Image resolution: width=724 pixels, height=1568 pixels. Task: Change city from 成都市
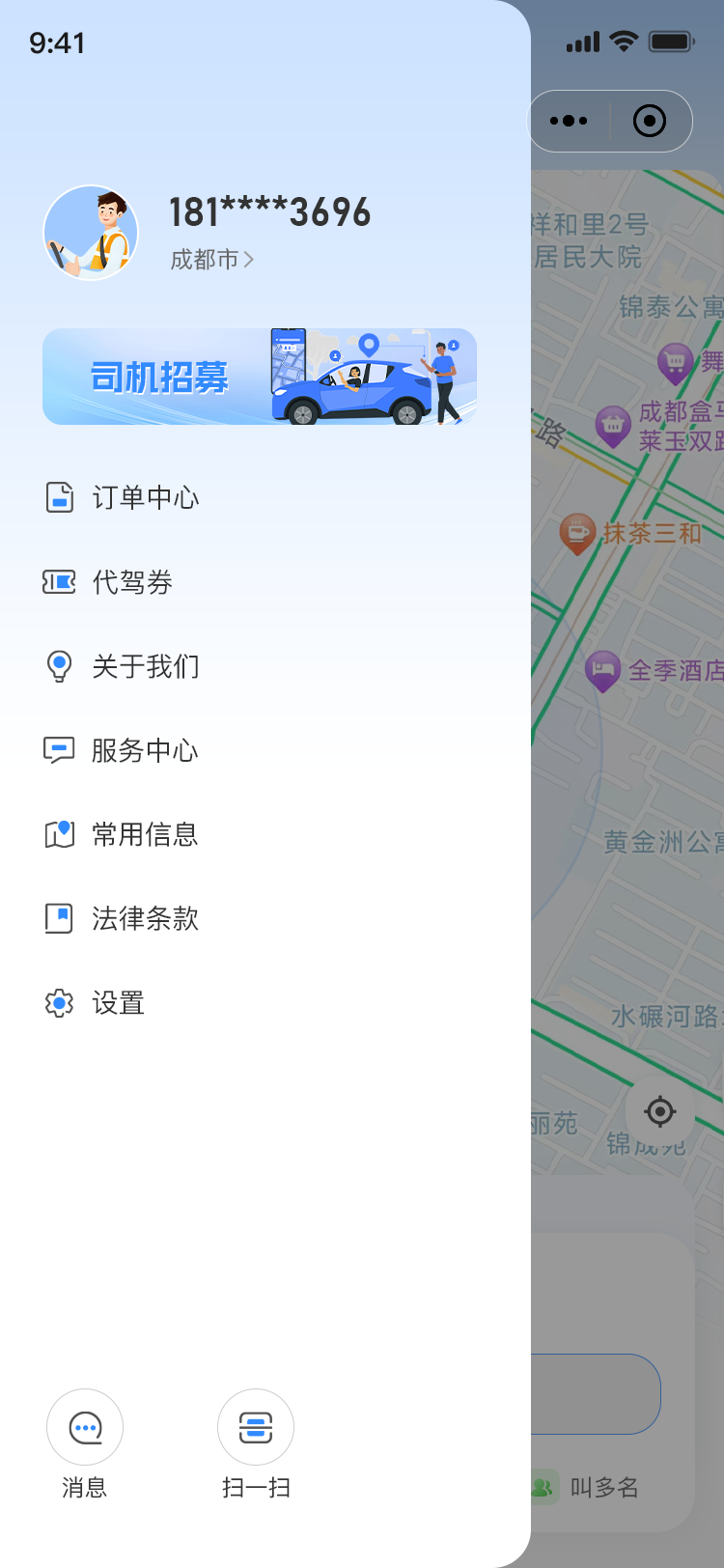211,260
